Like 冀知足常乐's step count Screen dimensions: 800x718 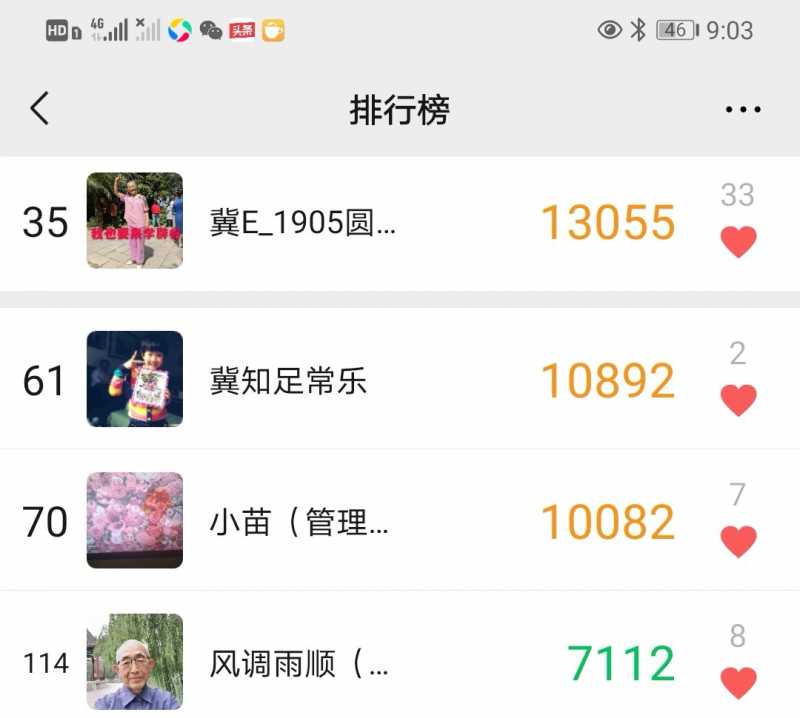(738, 400)
